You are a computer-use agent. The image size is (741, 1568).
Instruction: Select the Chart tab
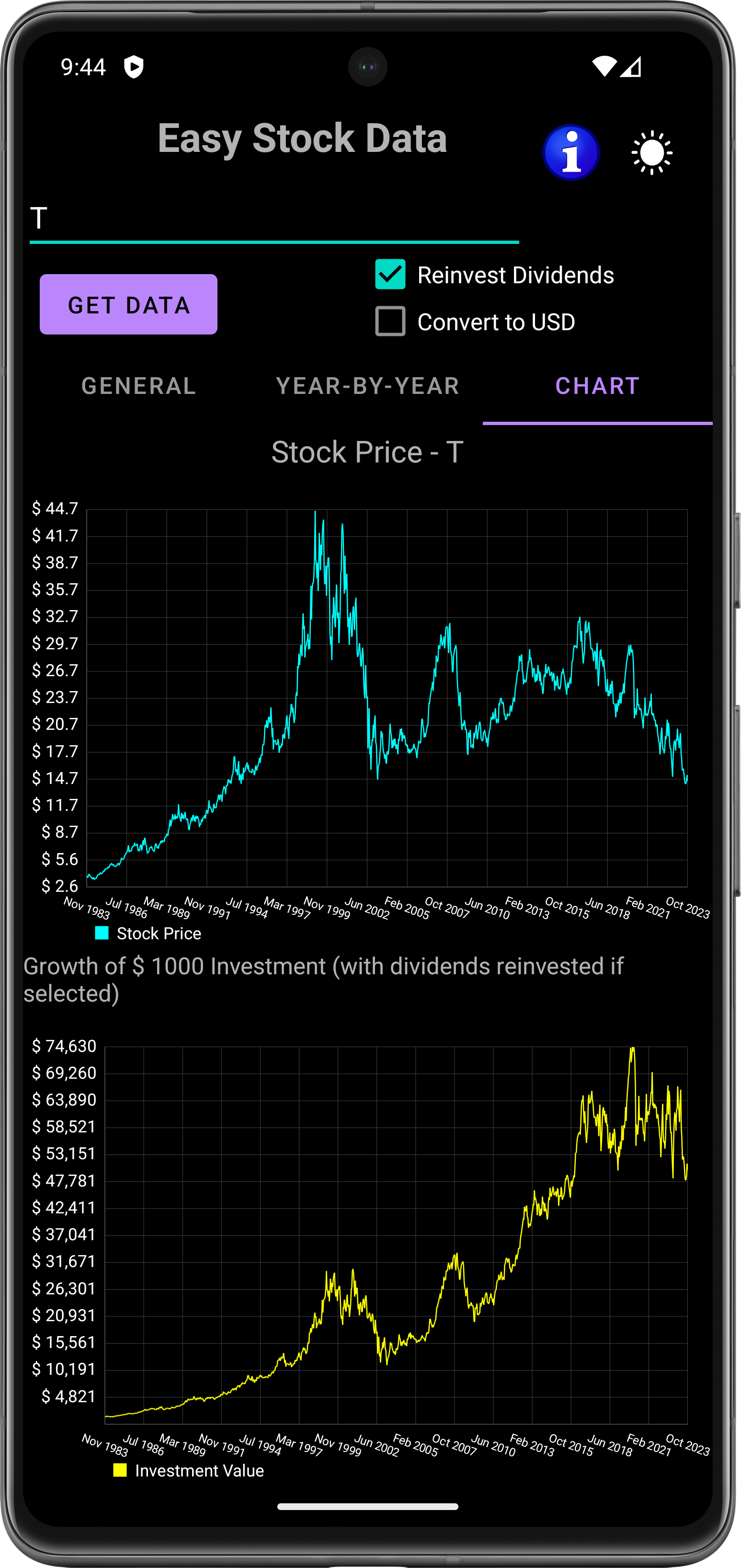click(597, 386)
